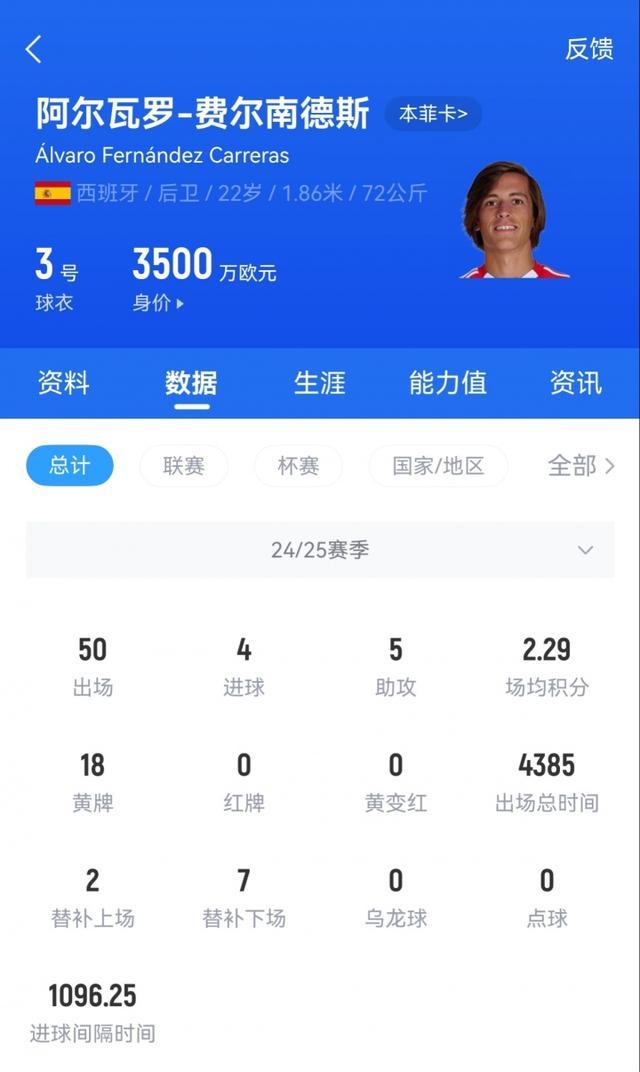Filter stats by 国家/地区
The width and height of the screenshot is (640, 1072).
438,466
